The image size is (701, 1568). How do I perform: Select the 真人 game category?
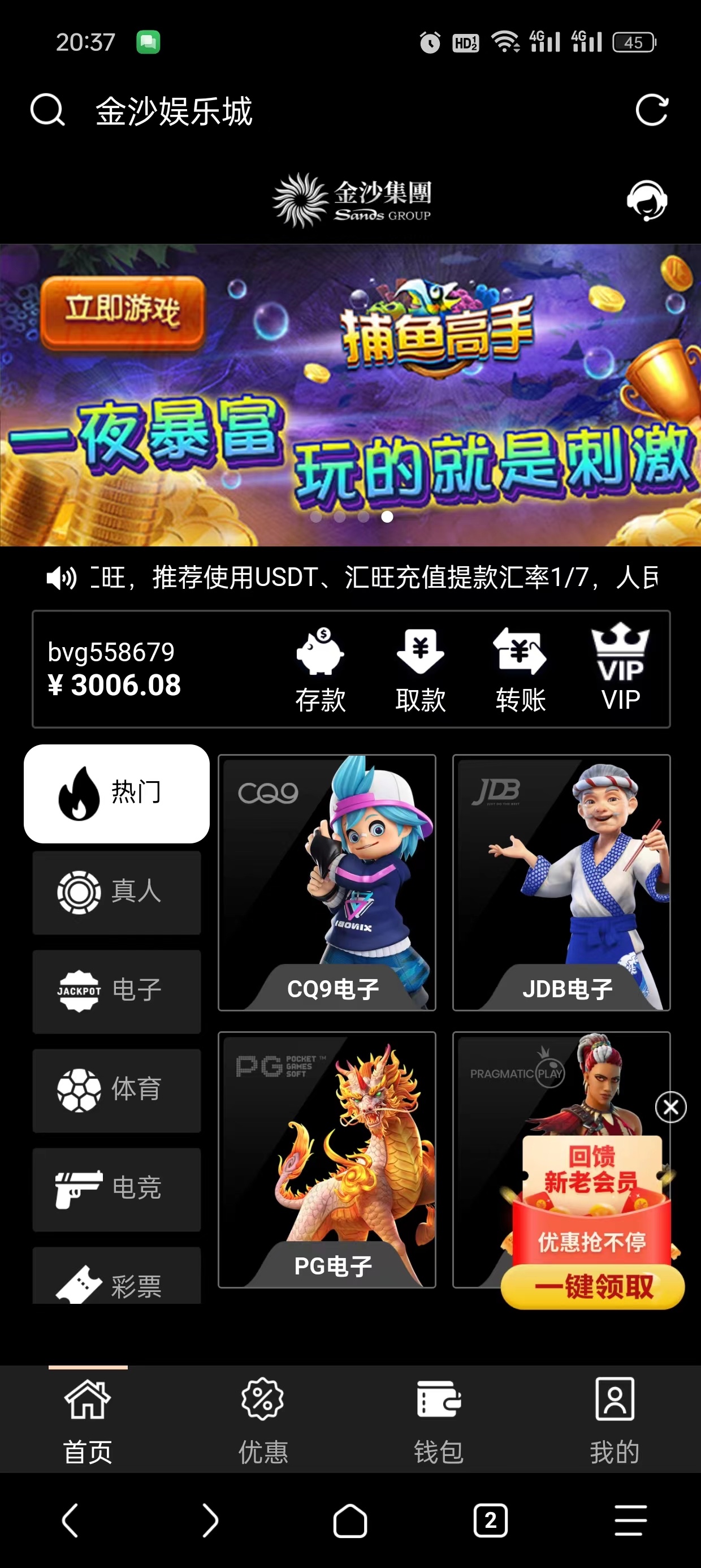(x=117, y=893)
